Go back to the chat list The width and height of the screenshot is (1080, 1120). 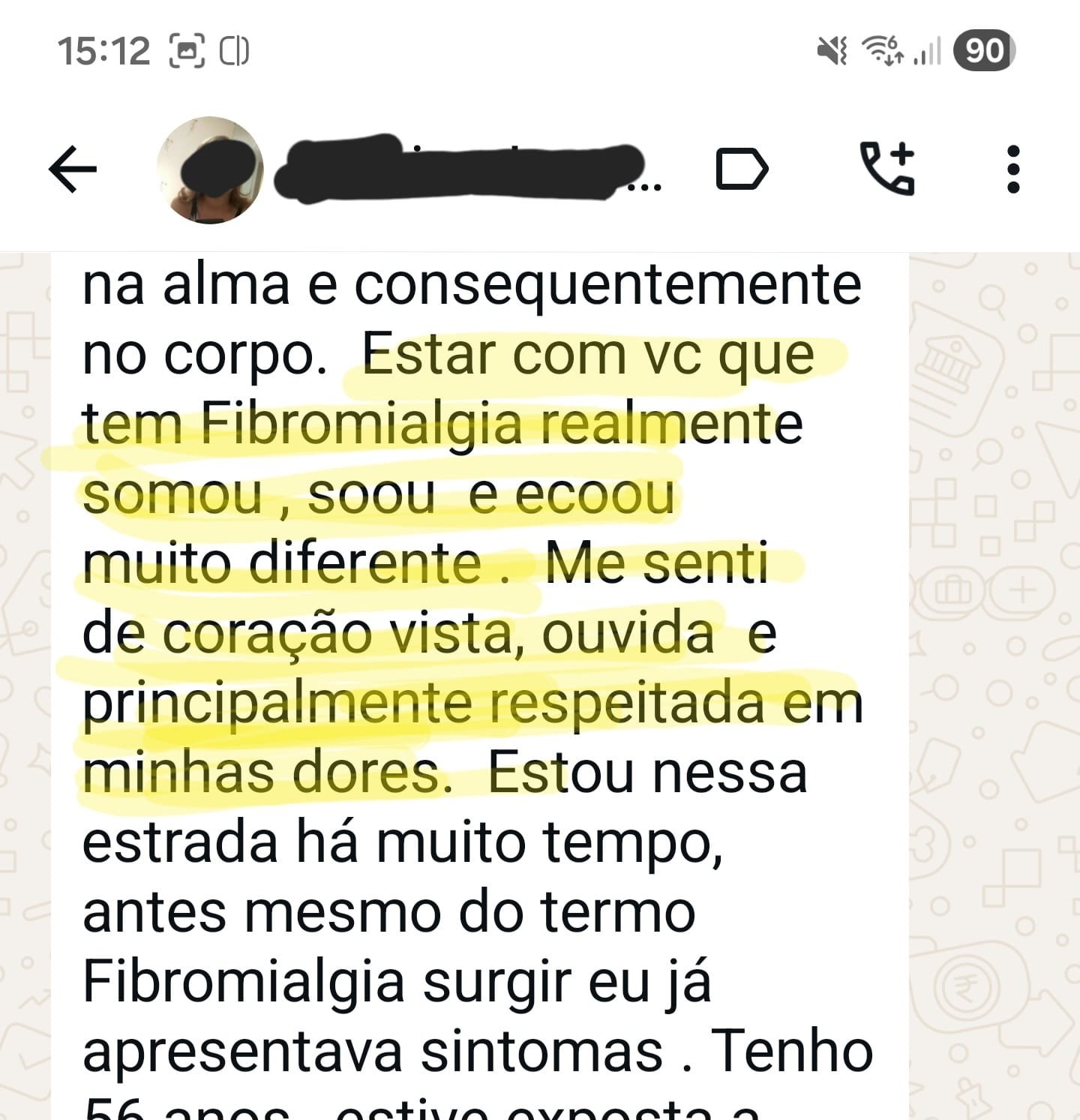(x=73, y=169)
